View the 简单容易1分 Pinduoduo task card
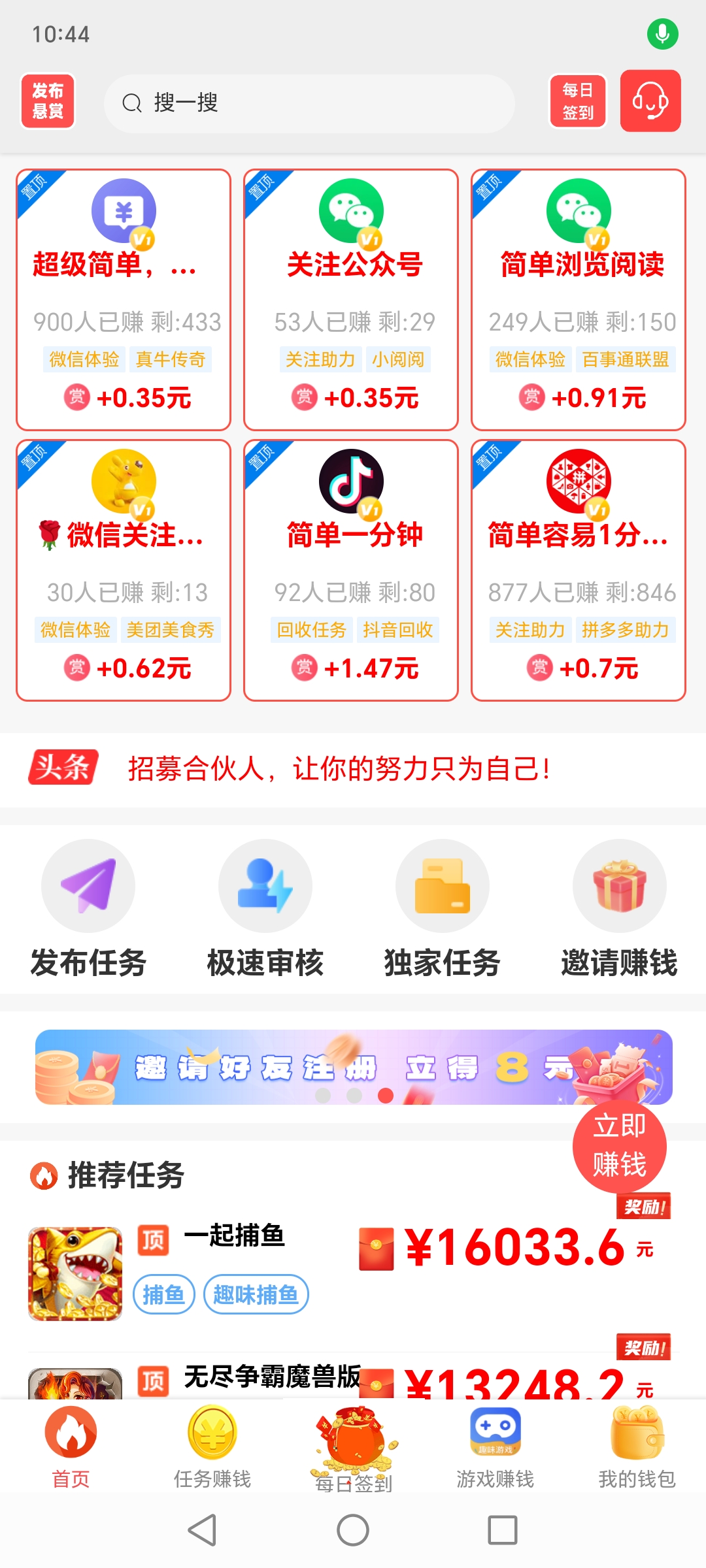The height and width of the screenshot is (1568, 706). click(579, 570)
